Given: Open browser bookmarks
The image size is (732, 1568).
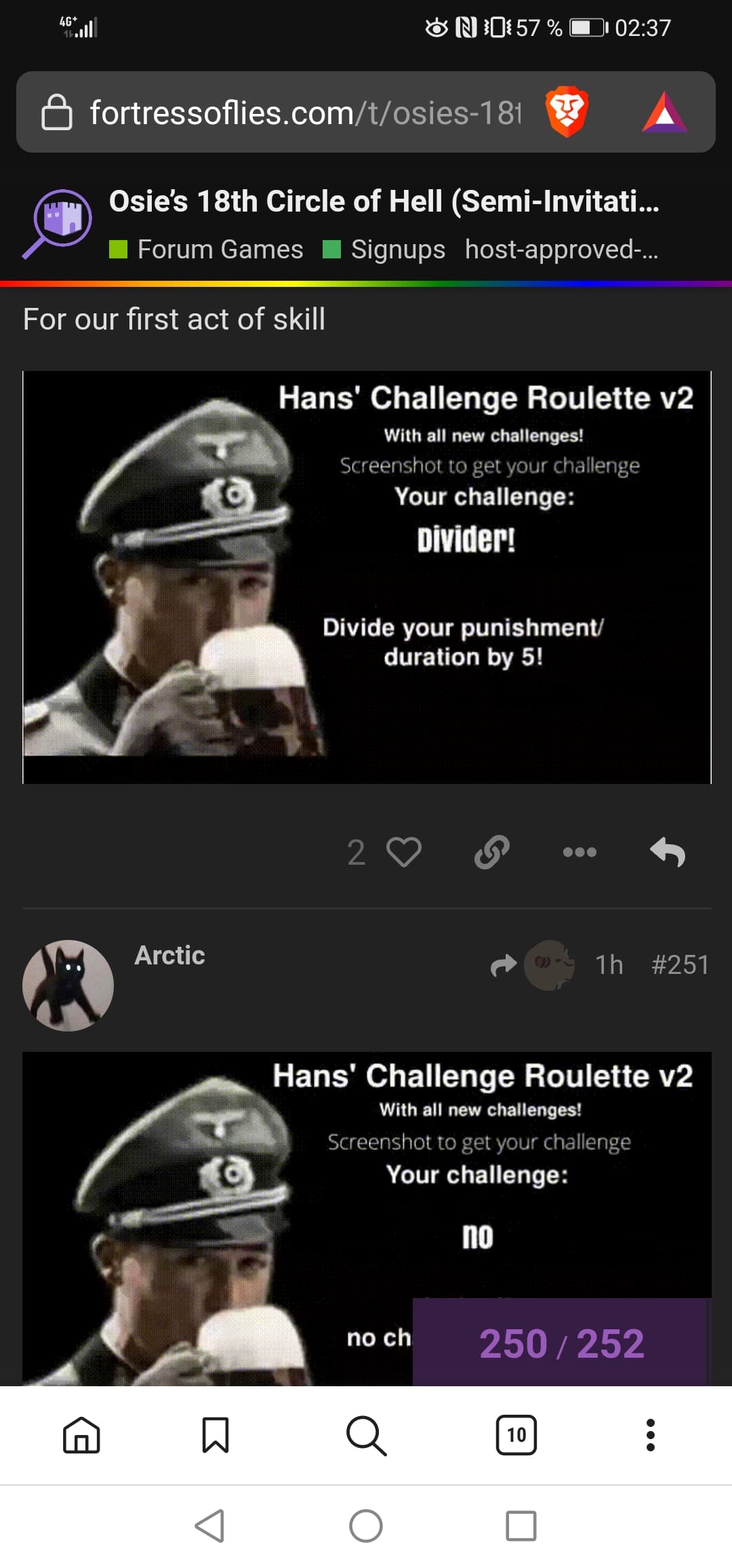Looking at the screenshot, I should [216, 1435].
